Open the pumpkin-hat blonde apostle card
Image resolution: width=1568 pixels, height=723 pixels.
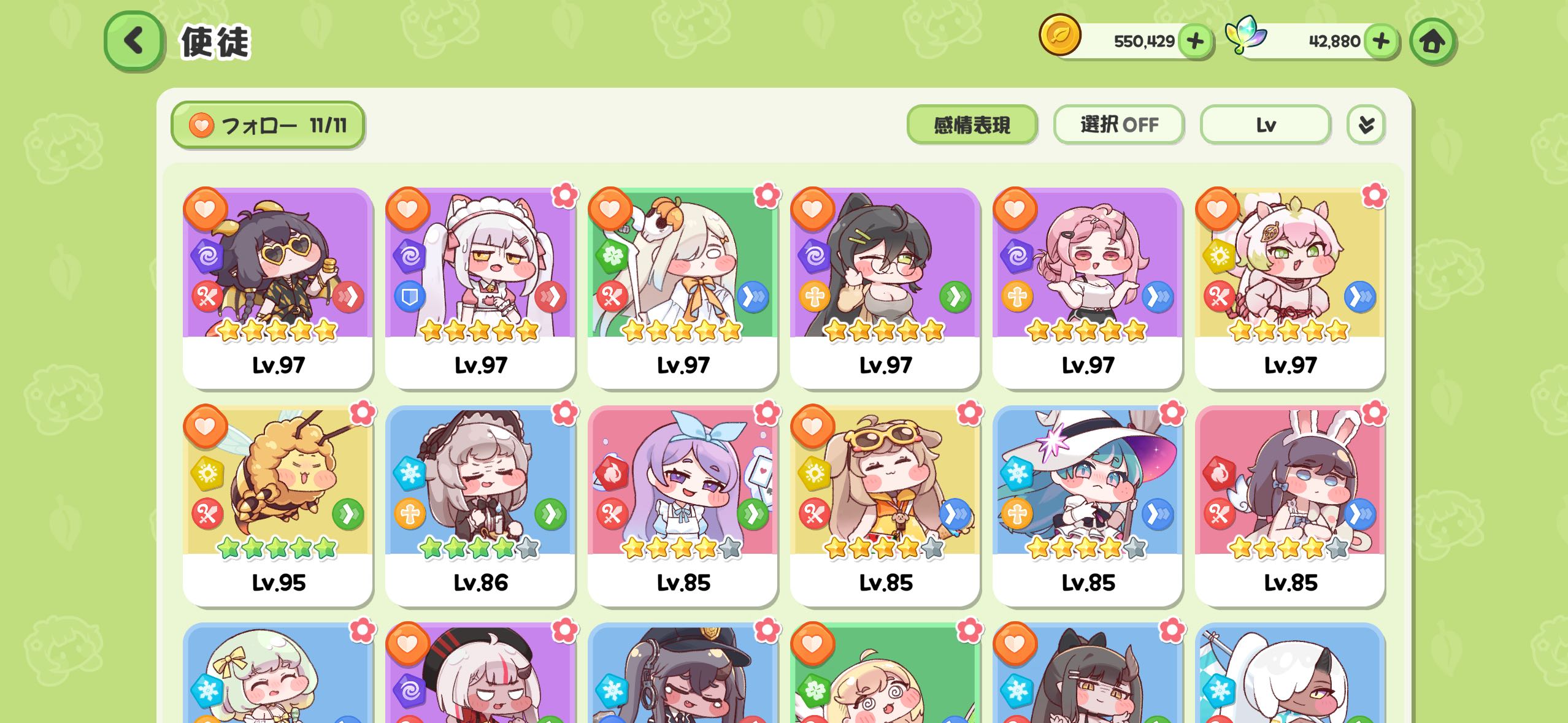[683, 288]
